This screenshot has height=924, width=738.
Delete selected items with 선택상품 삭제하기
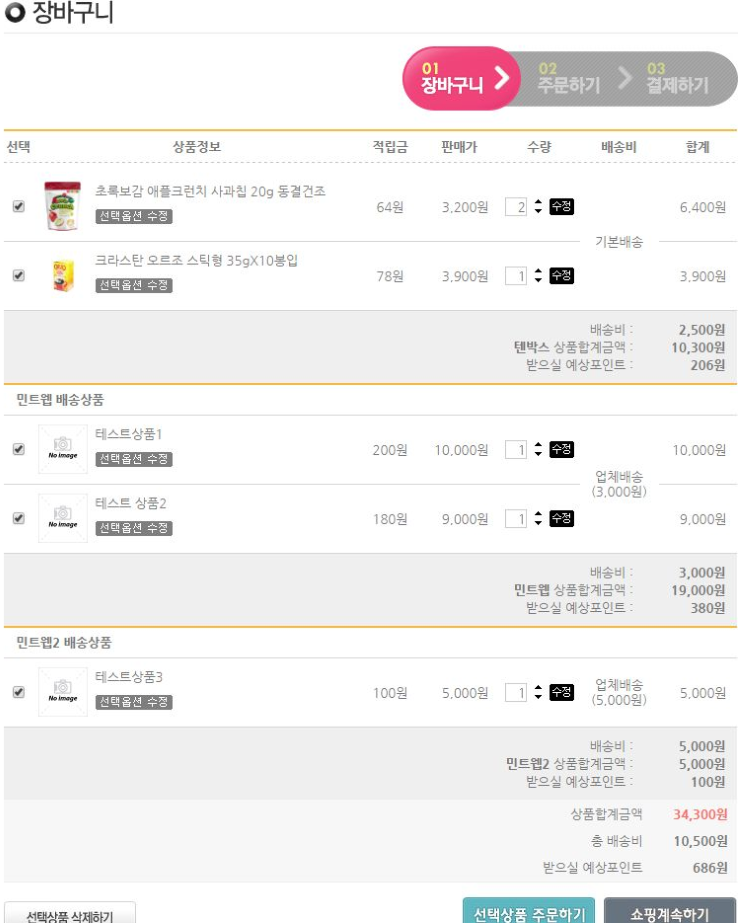pos(69,915)
